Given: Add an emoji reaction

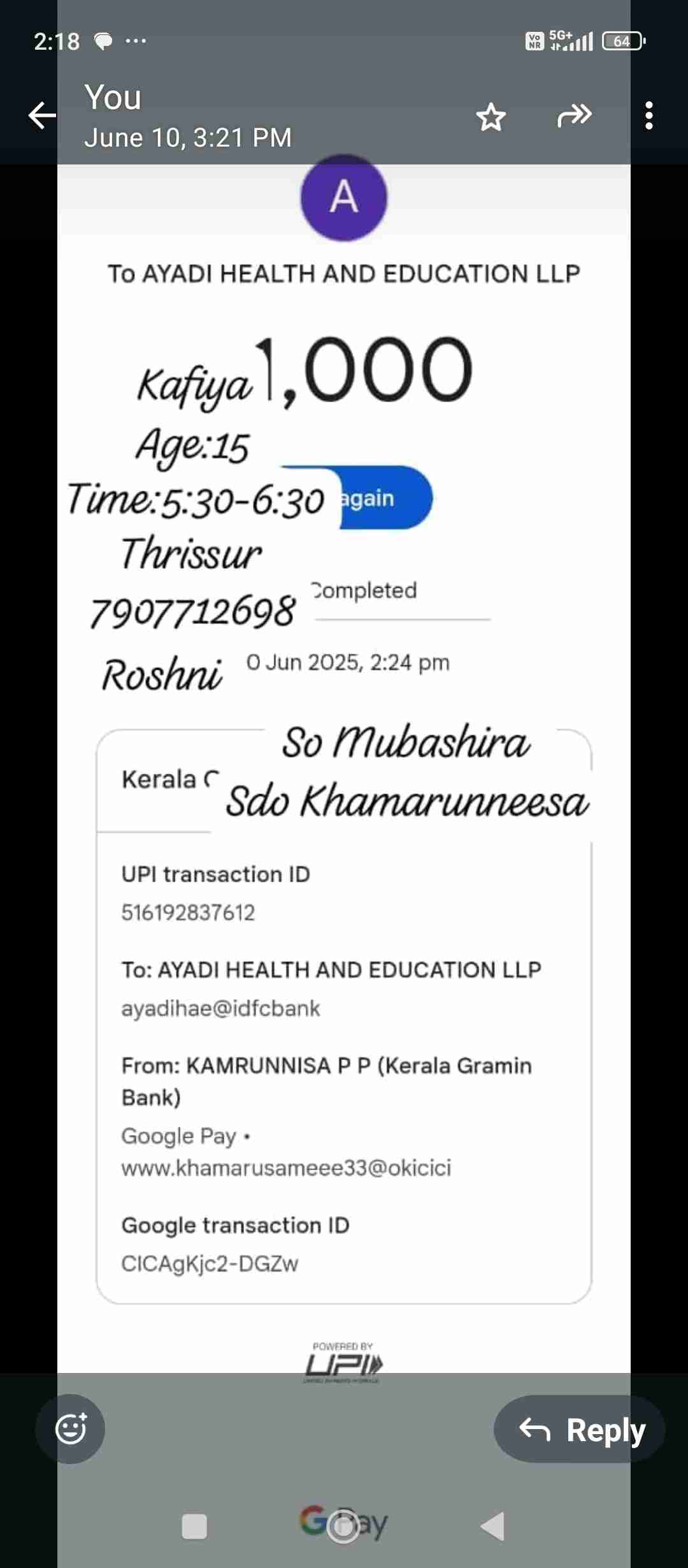Looking at the screenshot, I should tap(71, 1429).
